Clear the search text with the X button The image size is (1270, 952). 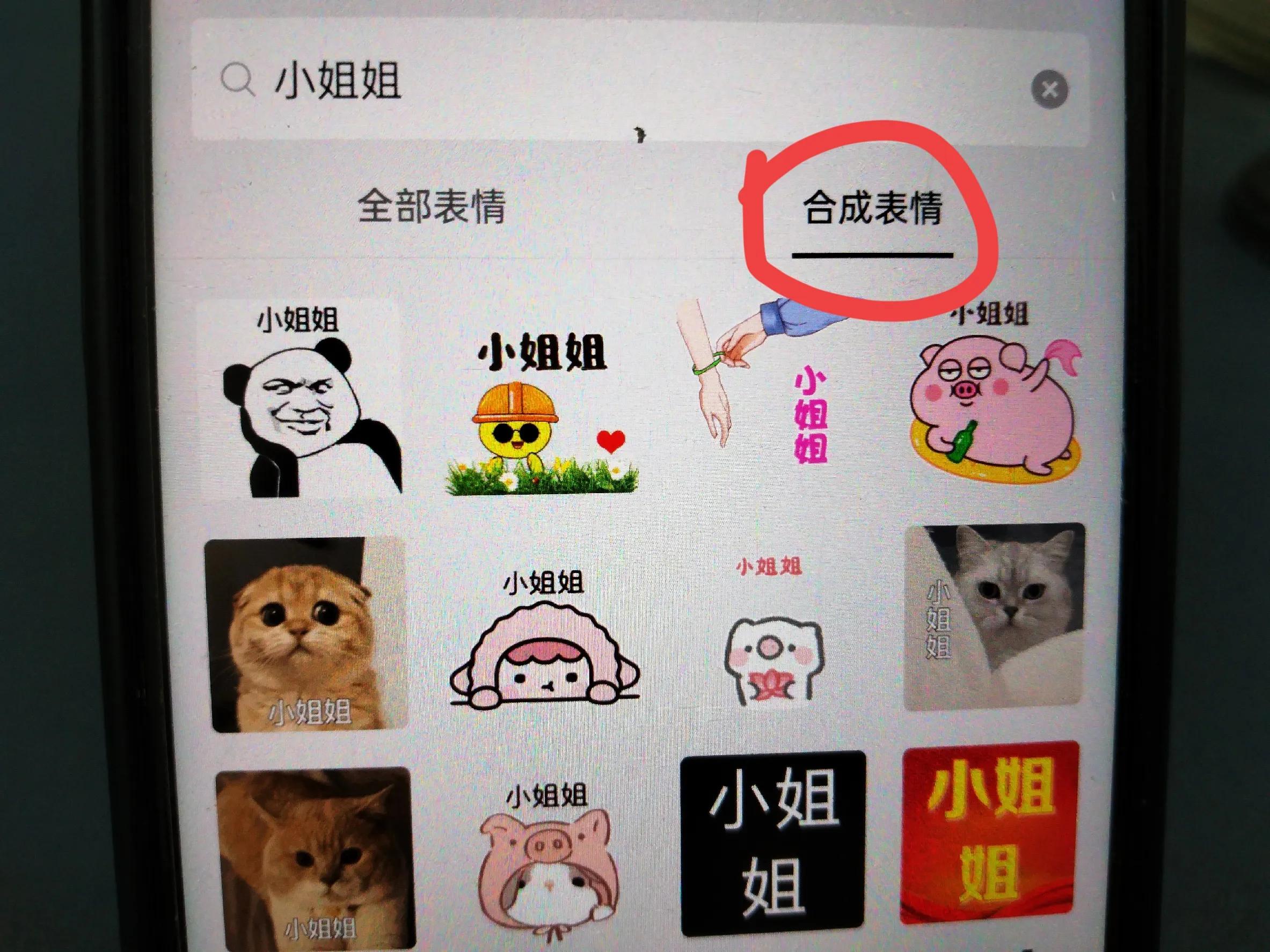point(1049,90)
